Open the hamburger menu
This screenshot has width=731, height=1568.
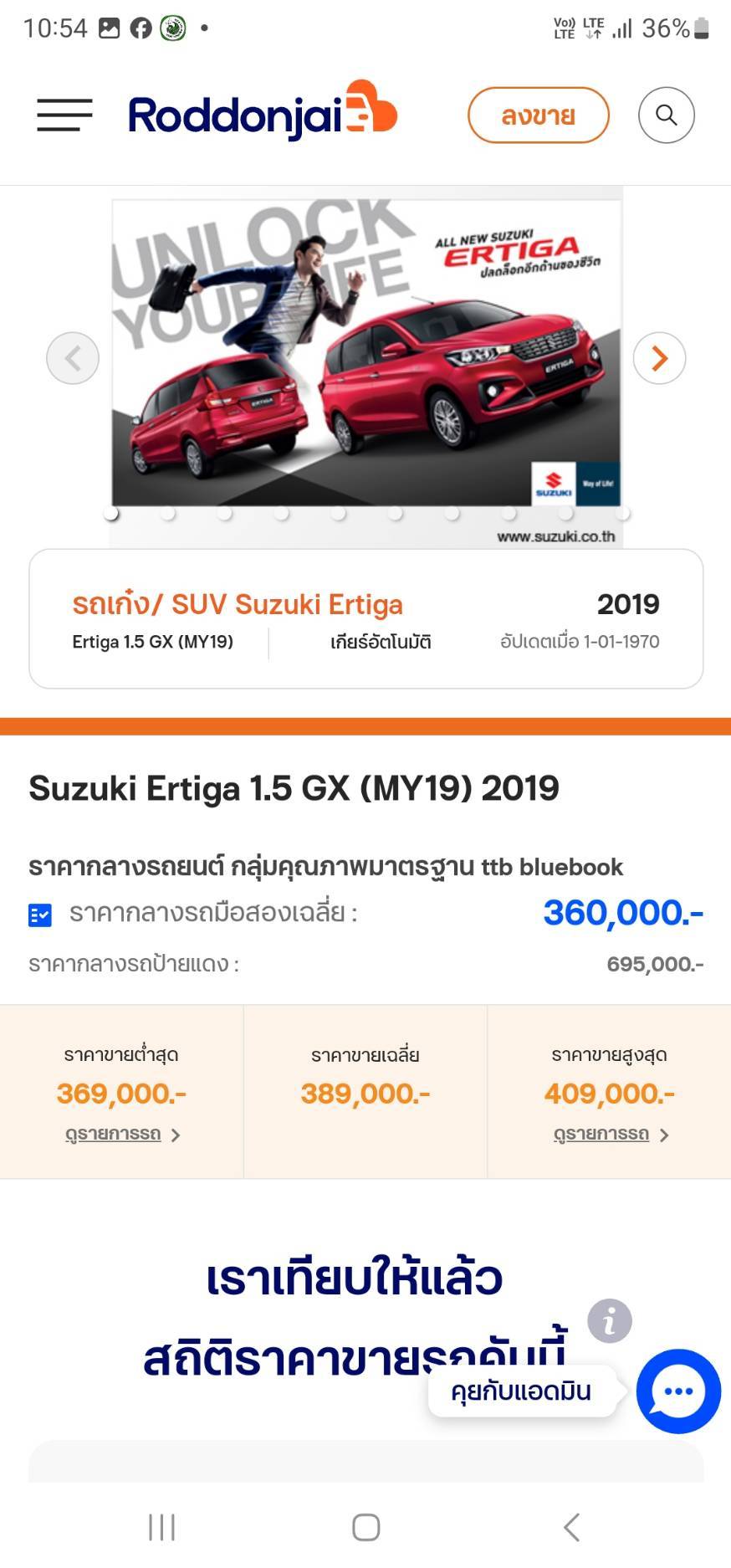click(x=64, y=115)
